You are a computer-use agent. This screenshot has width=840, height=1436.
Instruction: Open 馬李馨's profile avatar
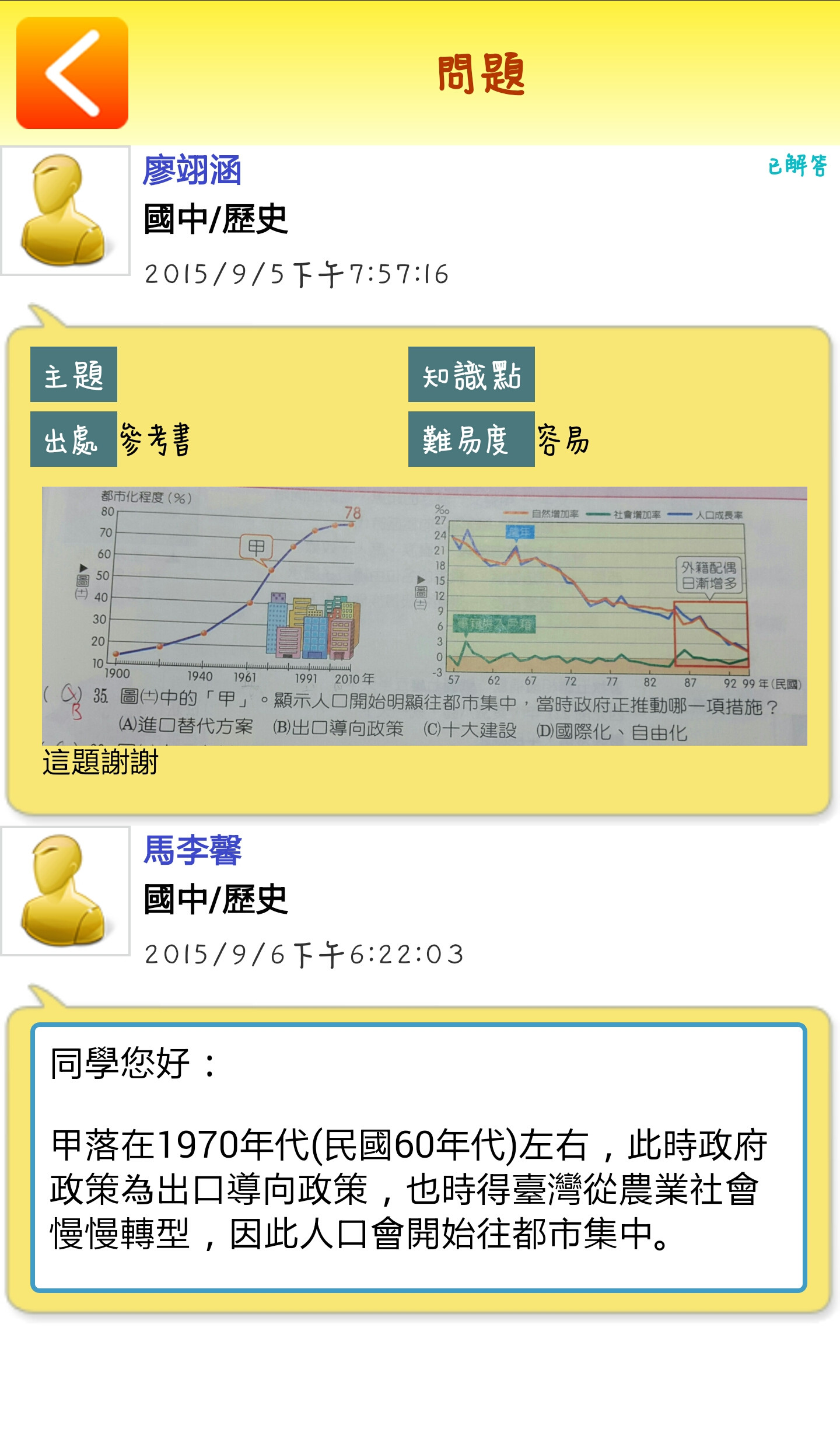coord(65,891)
